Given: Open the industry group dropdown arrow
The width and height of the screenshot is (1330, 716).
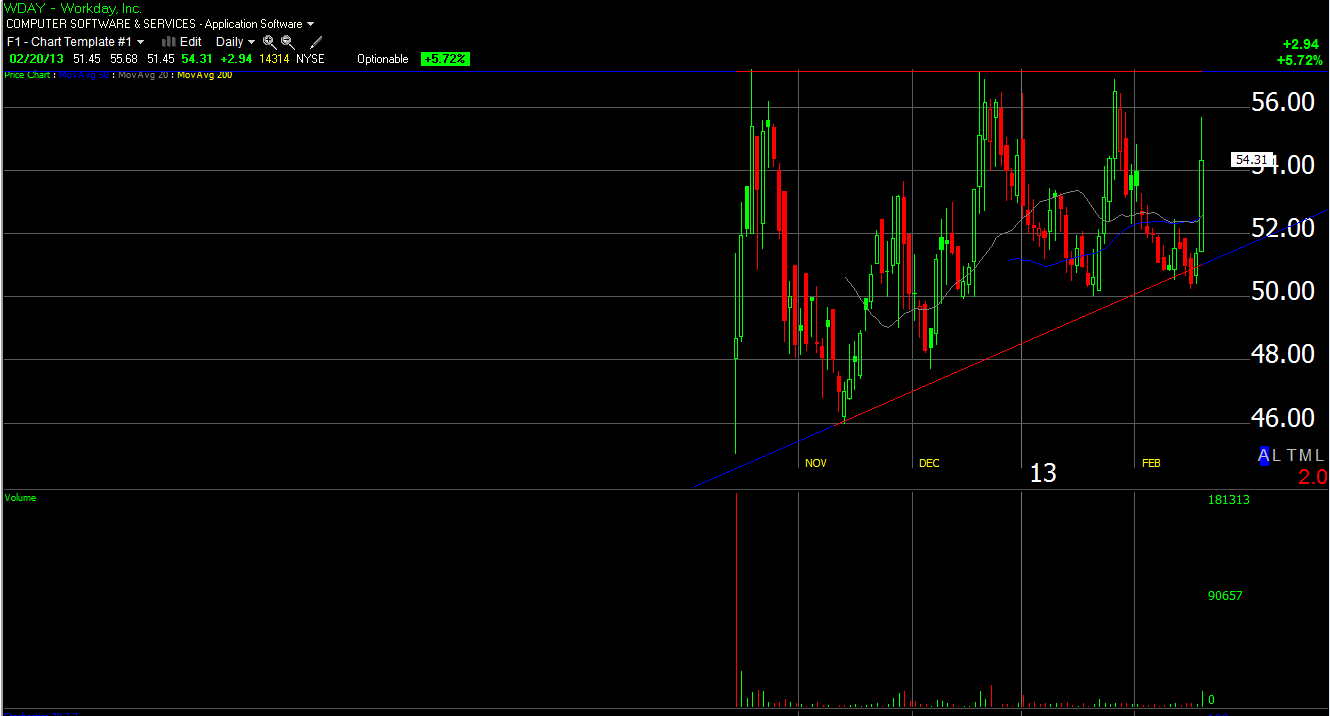Looking at the screenshot, I should pos(311,24).
